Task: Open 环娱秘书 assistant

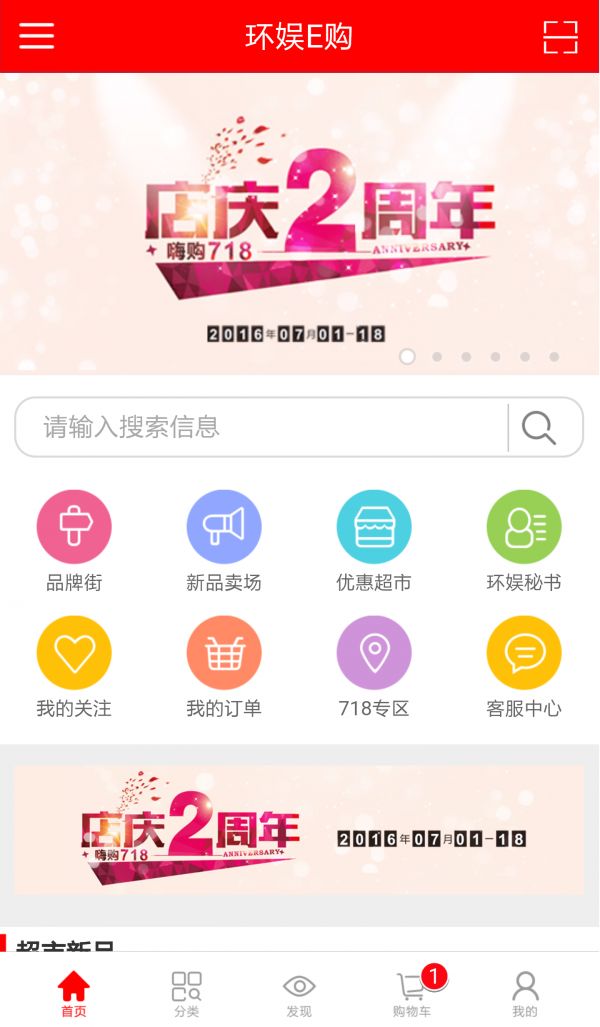Action: click(x=523, y=540)
